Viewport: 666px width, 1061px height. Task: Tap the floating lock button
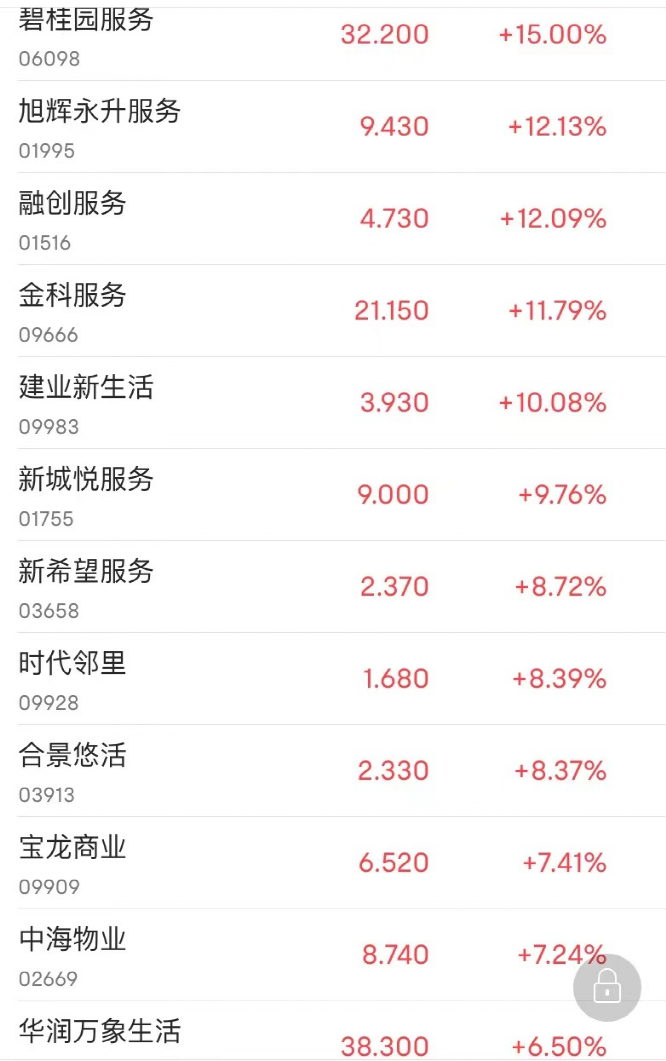(x=607, y=988)
